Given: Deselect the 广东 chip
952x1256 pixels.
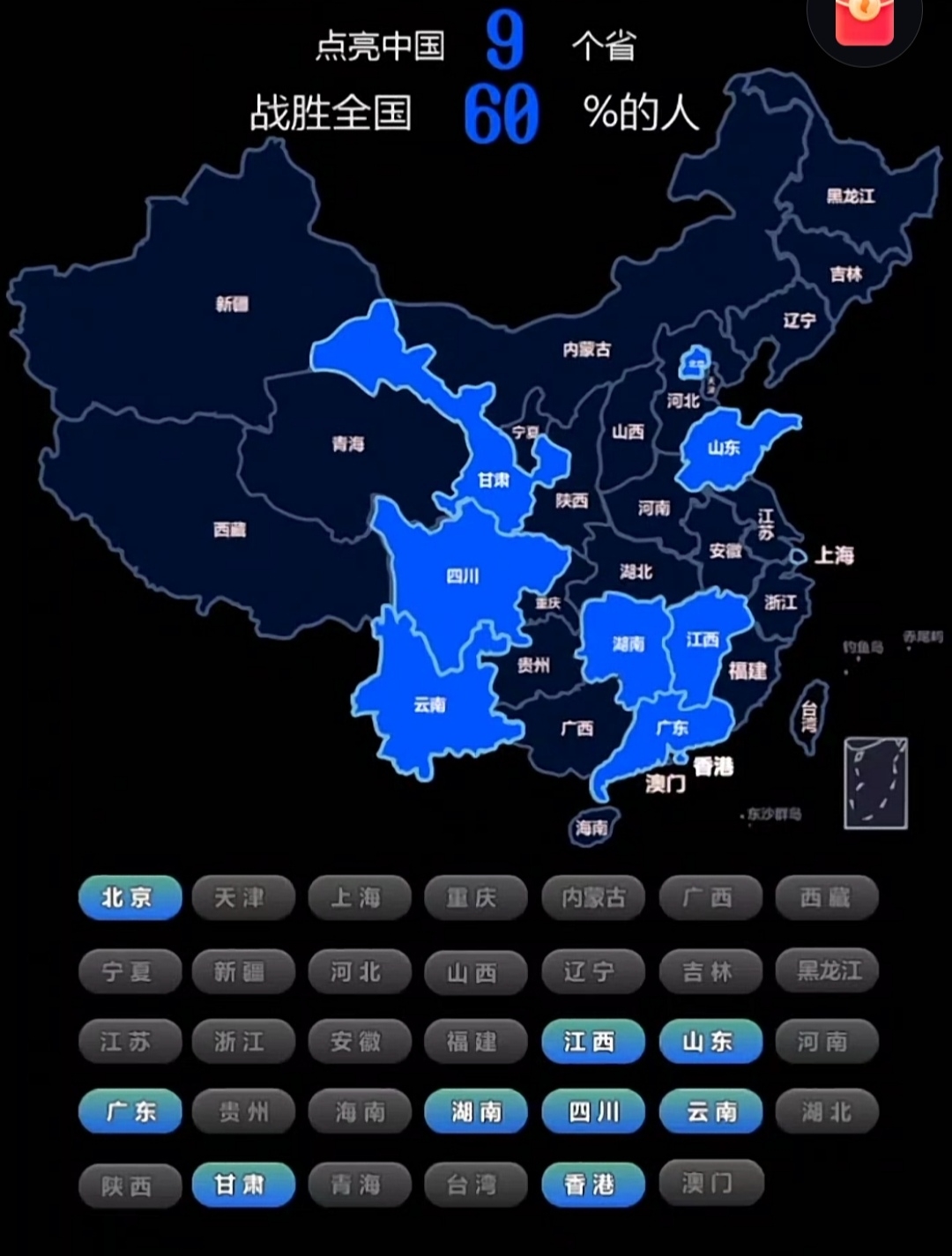Looking at the screenshot, I should click(x=130, y=1111).
